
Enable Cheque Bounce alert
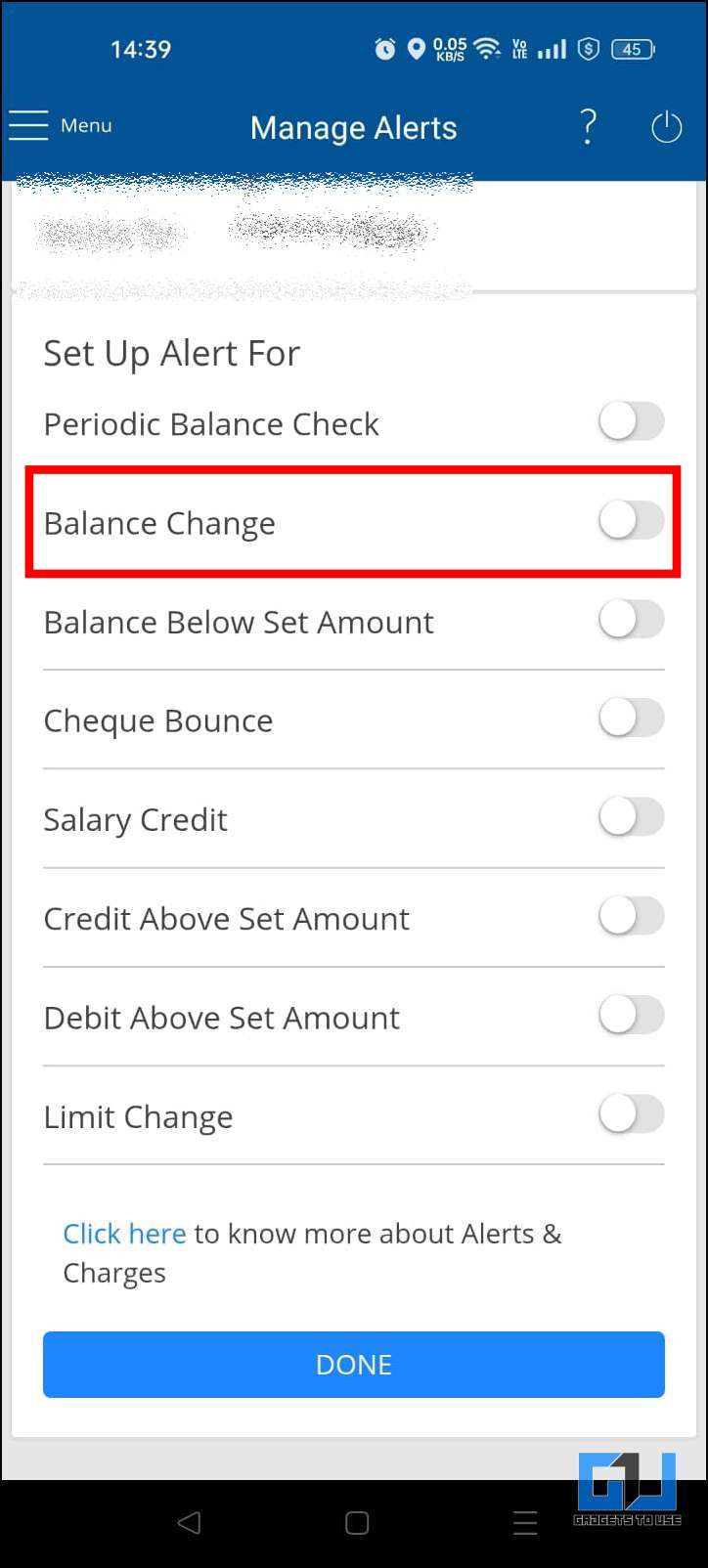pyautogui.click(x=632, y=719)
